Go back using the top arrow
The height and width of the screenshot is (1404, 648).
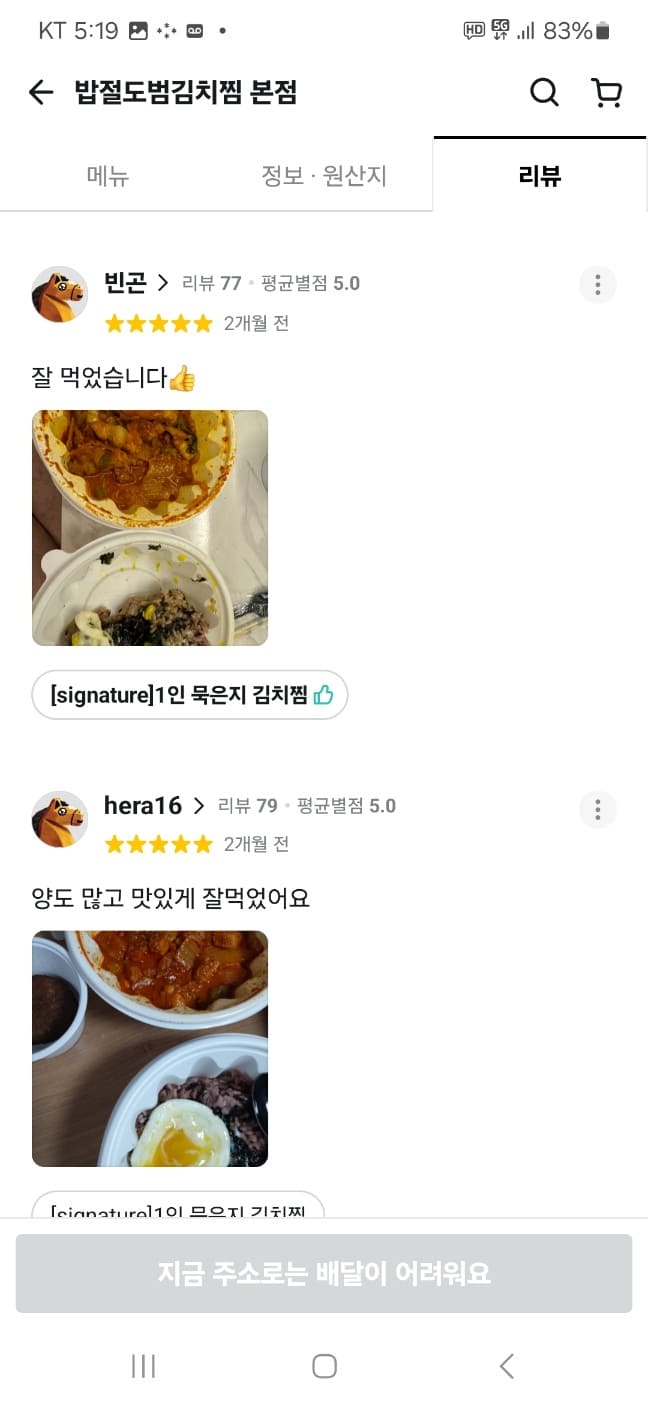pyautogui.click(x=41, y=93)
